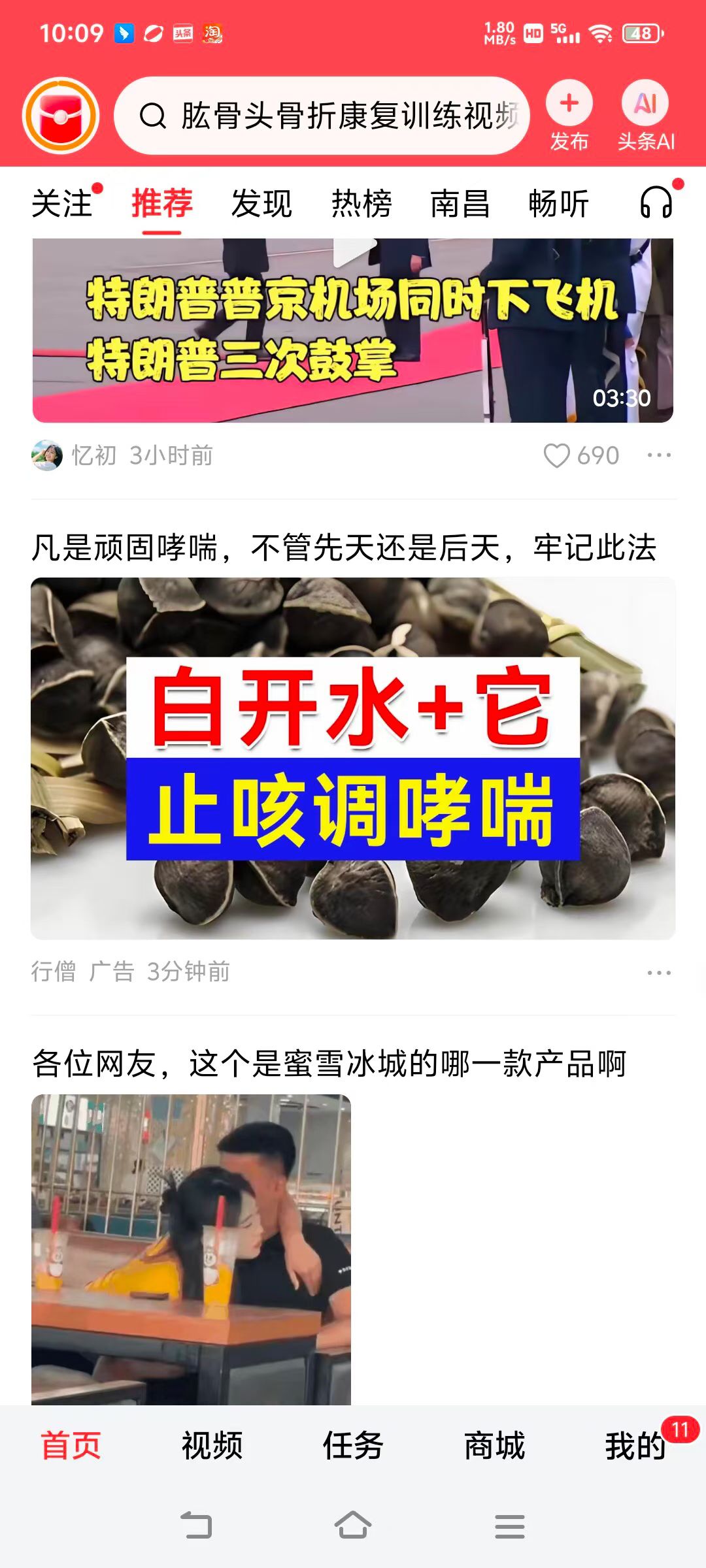
Task: Like the video posted by 忆初
Action: coord(557,455)
